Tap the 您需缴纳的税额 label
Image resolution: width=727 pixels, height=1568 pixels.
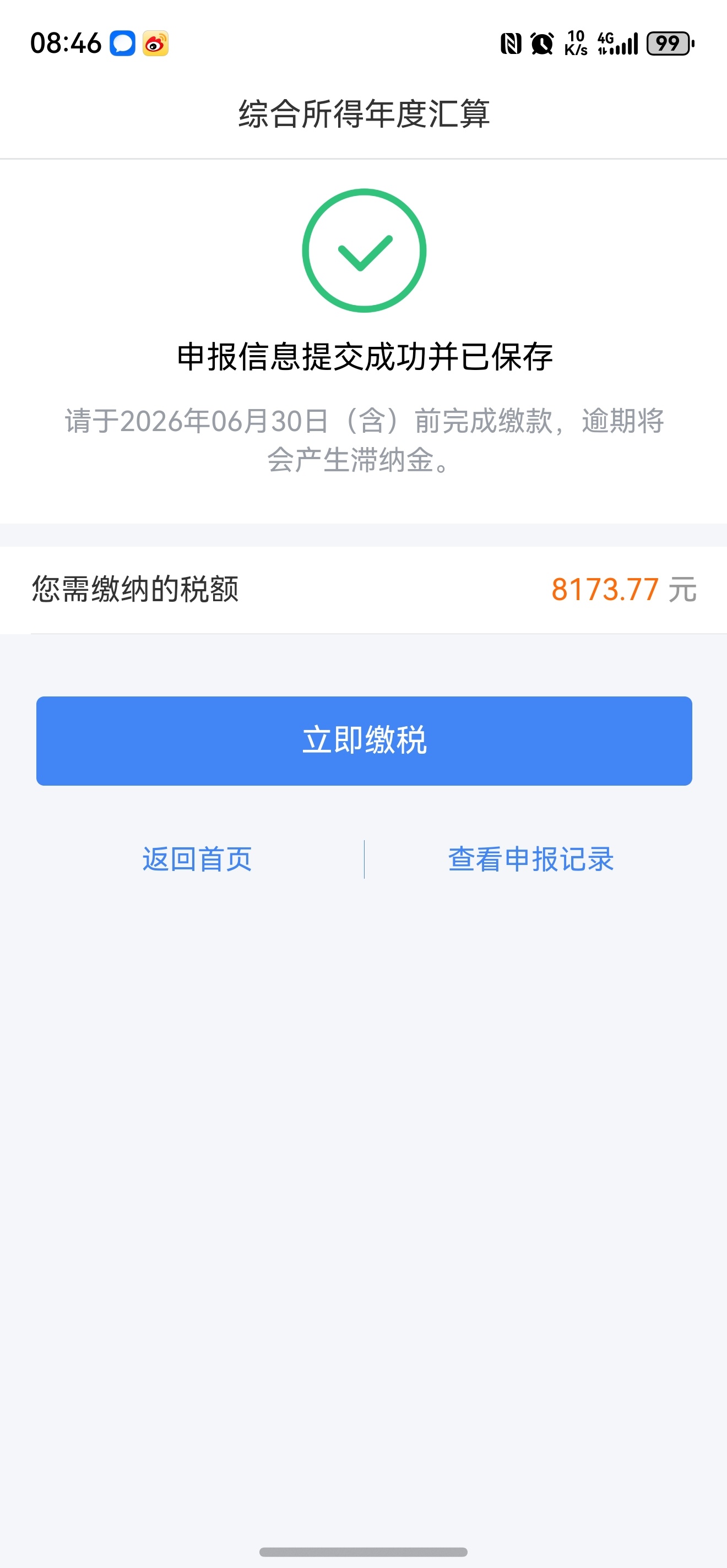pyautogui.click(x=135, y=589)
